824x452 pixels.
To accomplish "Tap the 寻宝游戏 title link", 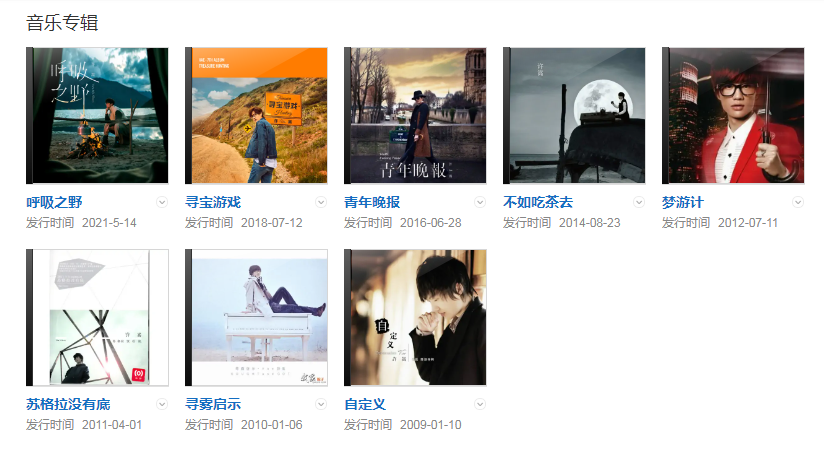I will pyautogui.click(x=213, y=202).
